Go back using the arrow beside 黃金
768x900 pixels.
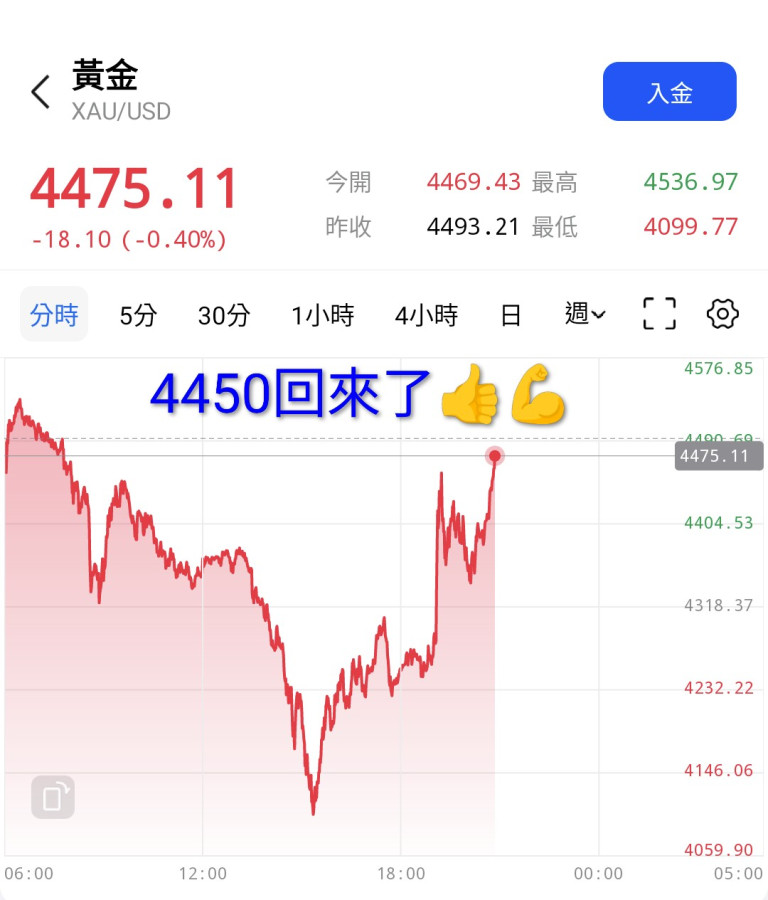point(40,92)
